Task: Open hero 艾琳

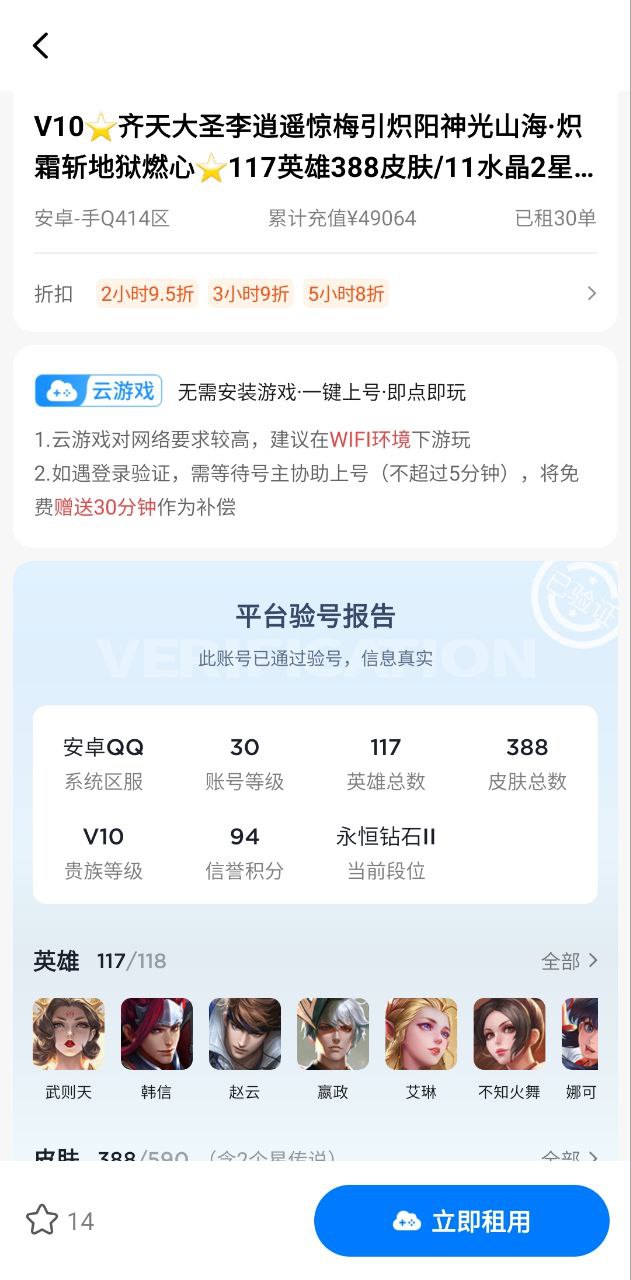Action: pyautogui.click(x=421, y=1034)
